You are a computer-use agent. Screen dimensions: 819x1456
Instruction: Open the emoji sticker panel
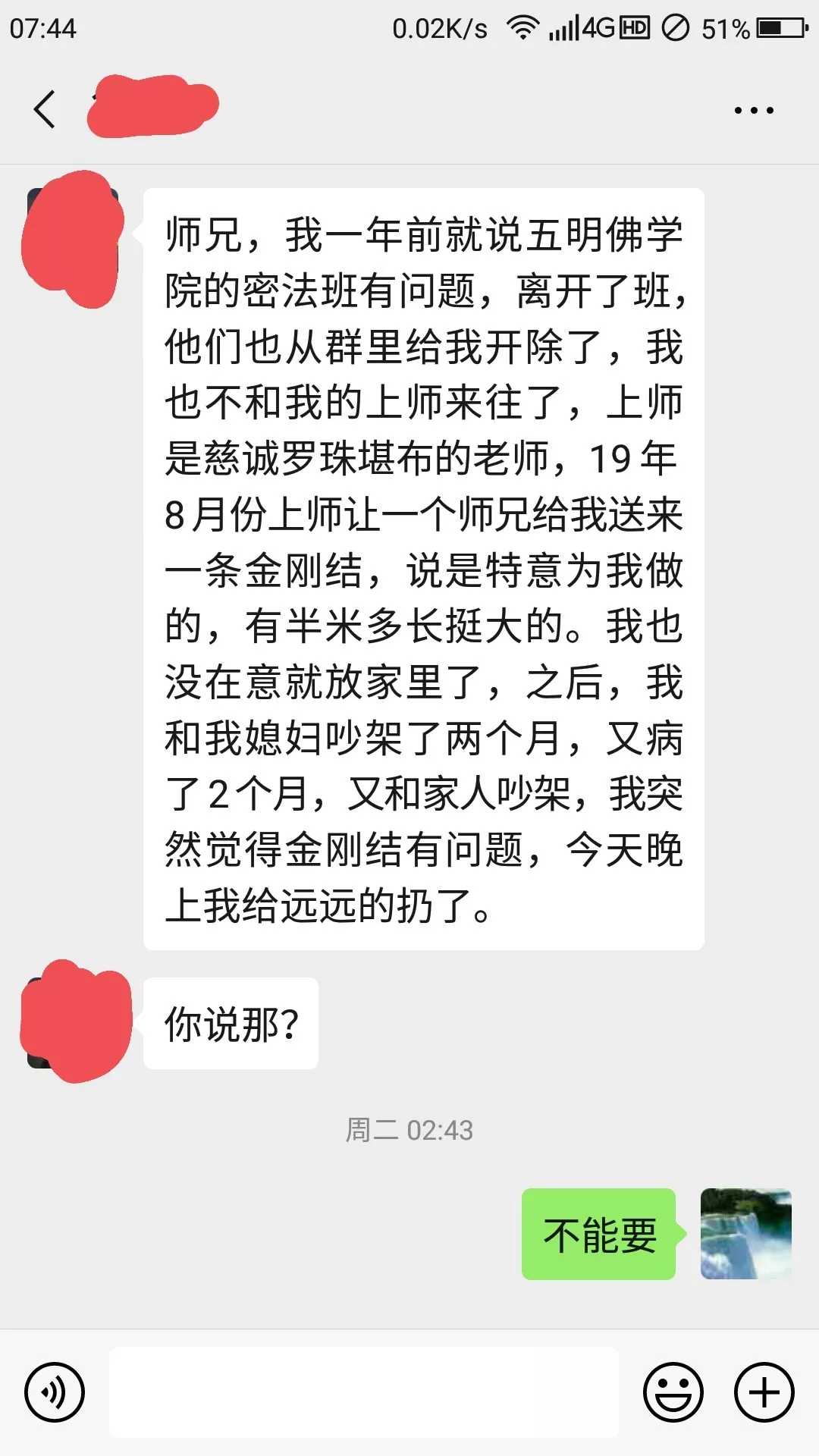pyautogui.click(x=673, y=1392)
